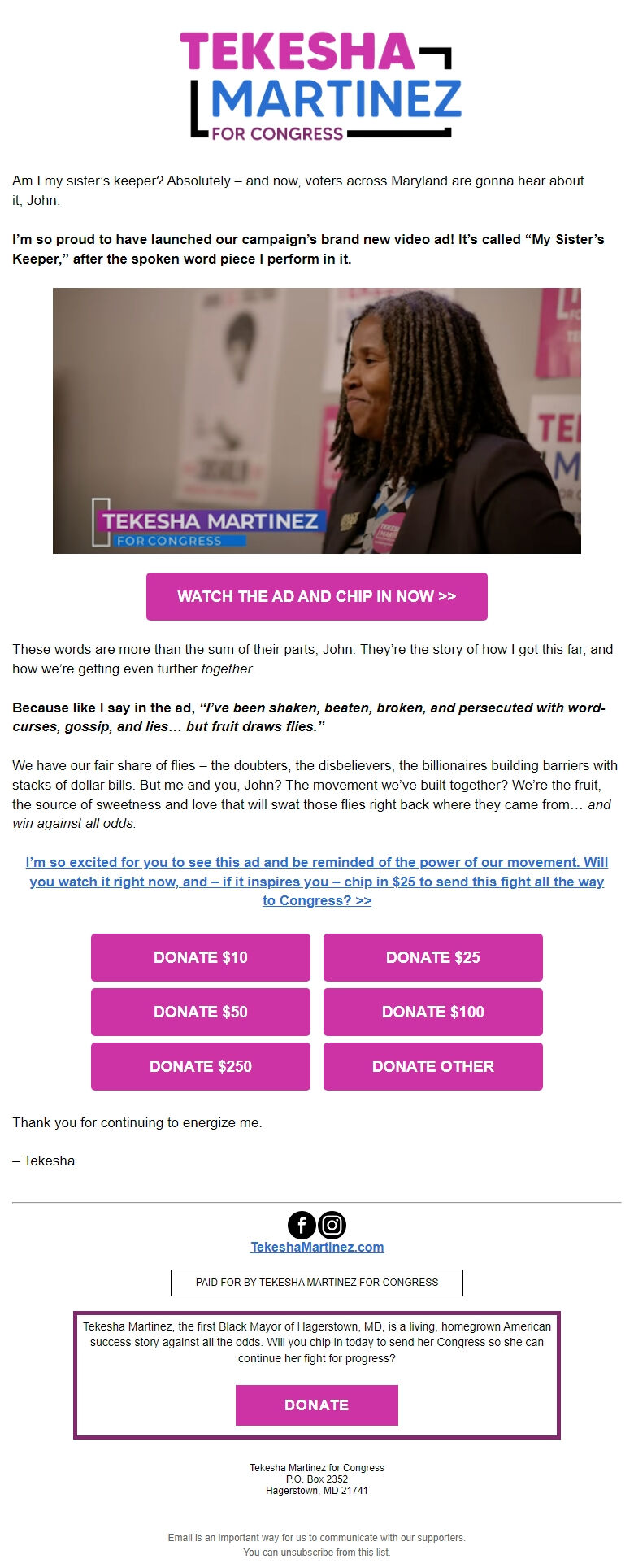Select the Donate $250 option
634x1568 pixels.
(201, 1066)
